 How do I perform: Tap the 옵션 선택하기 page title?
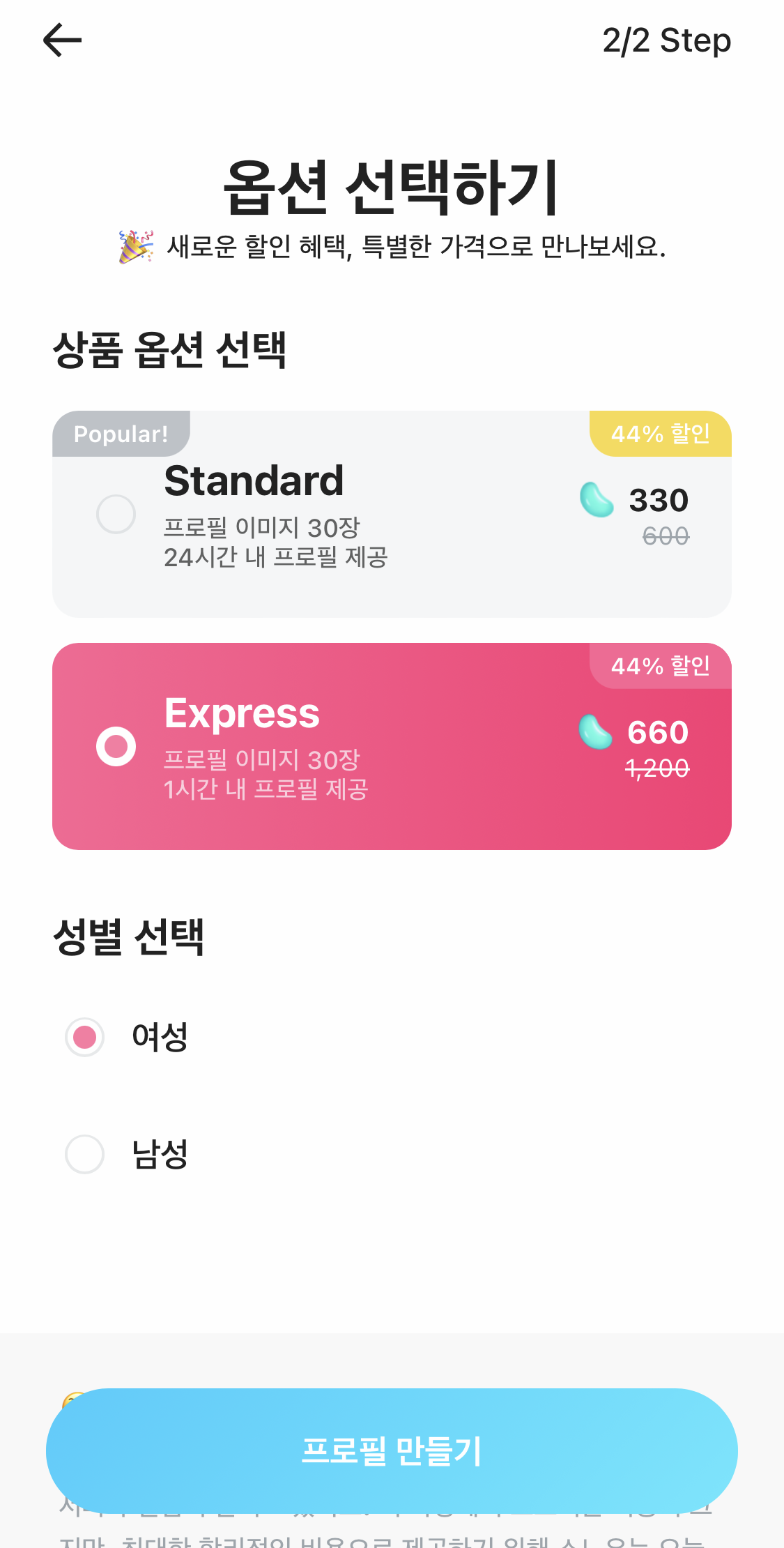tap(392, 187)
